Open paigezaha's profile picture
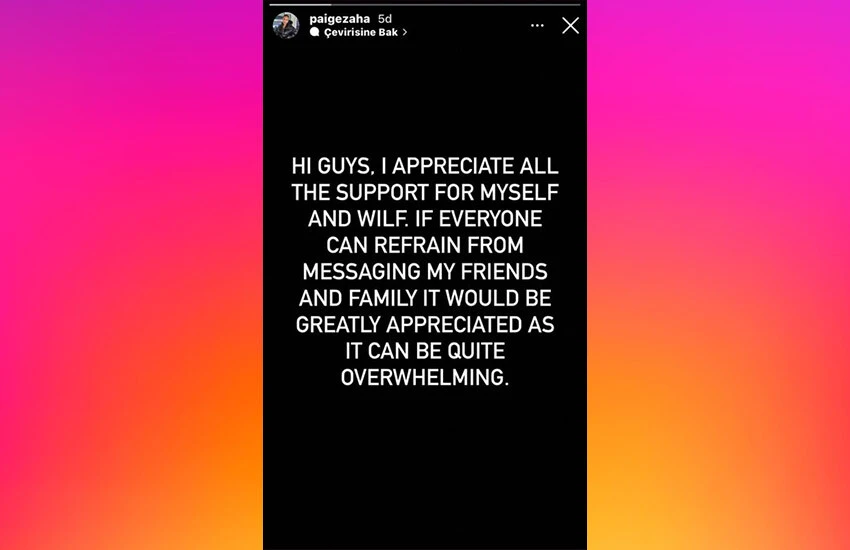 tap(286, 26)
